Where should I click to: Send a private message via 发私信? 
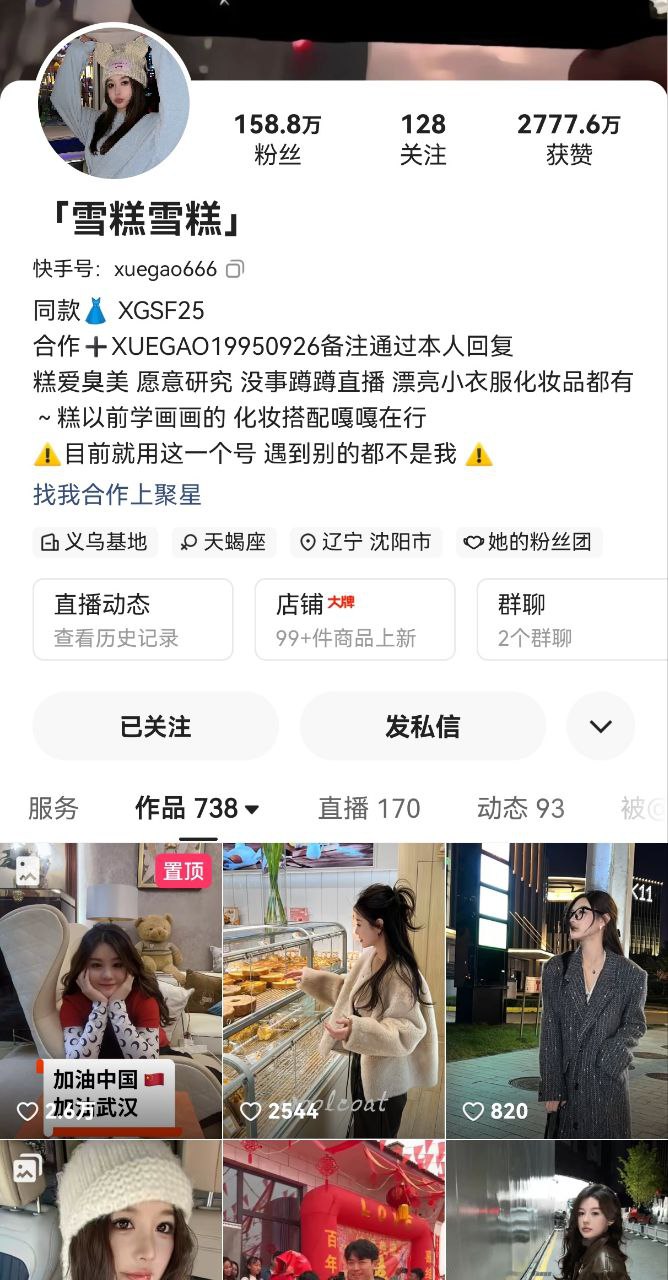pos(422,726)
